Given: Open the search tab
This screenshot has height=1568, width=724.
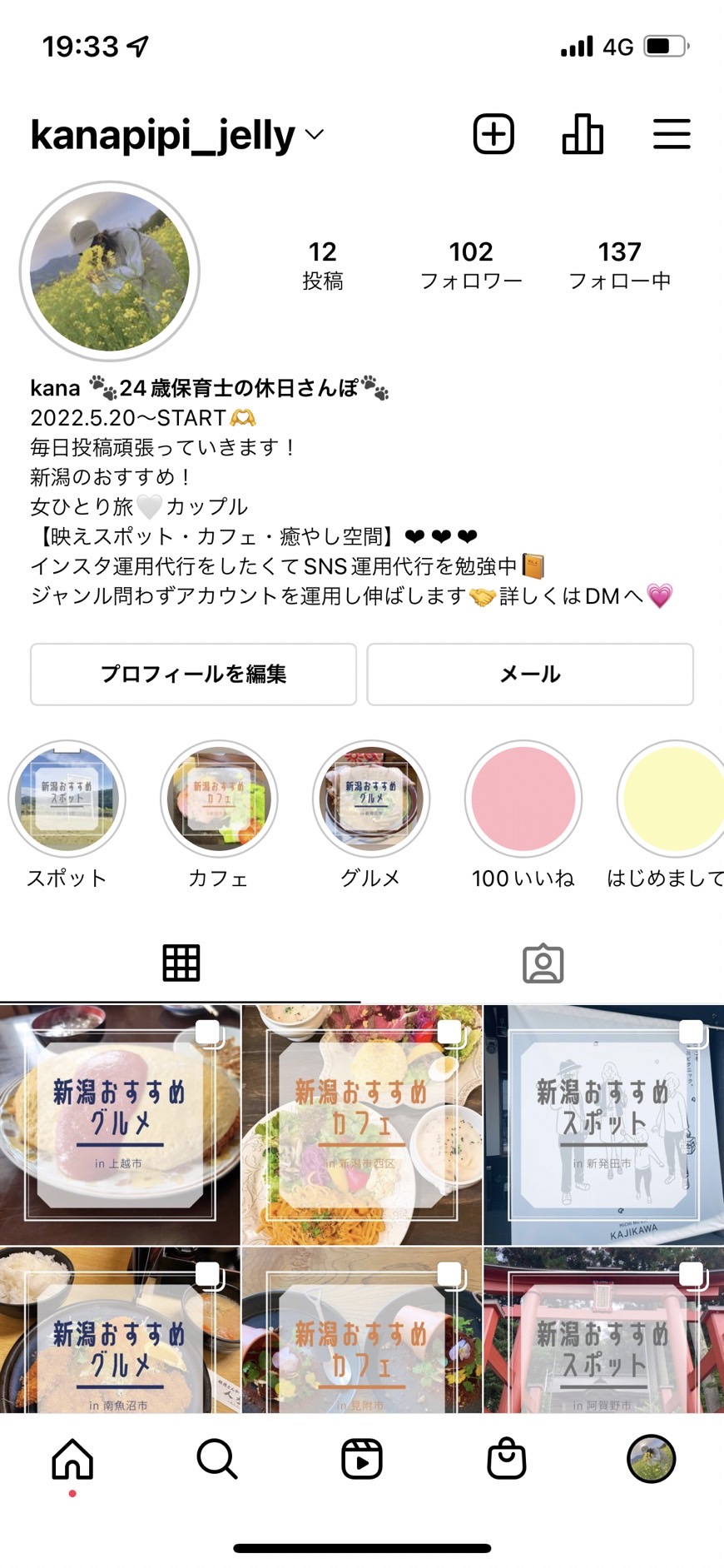Looking at the screenshot, I should 217,1460.
